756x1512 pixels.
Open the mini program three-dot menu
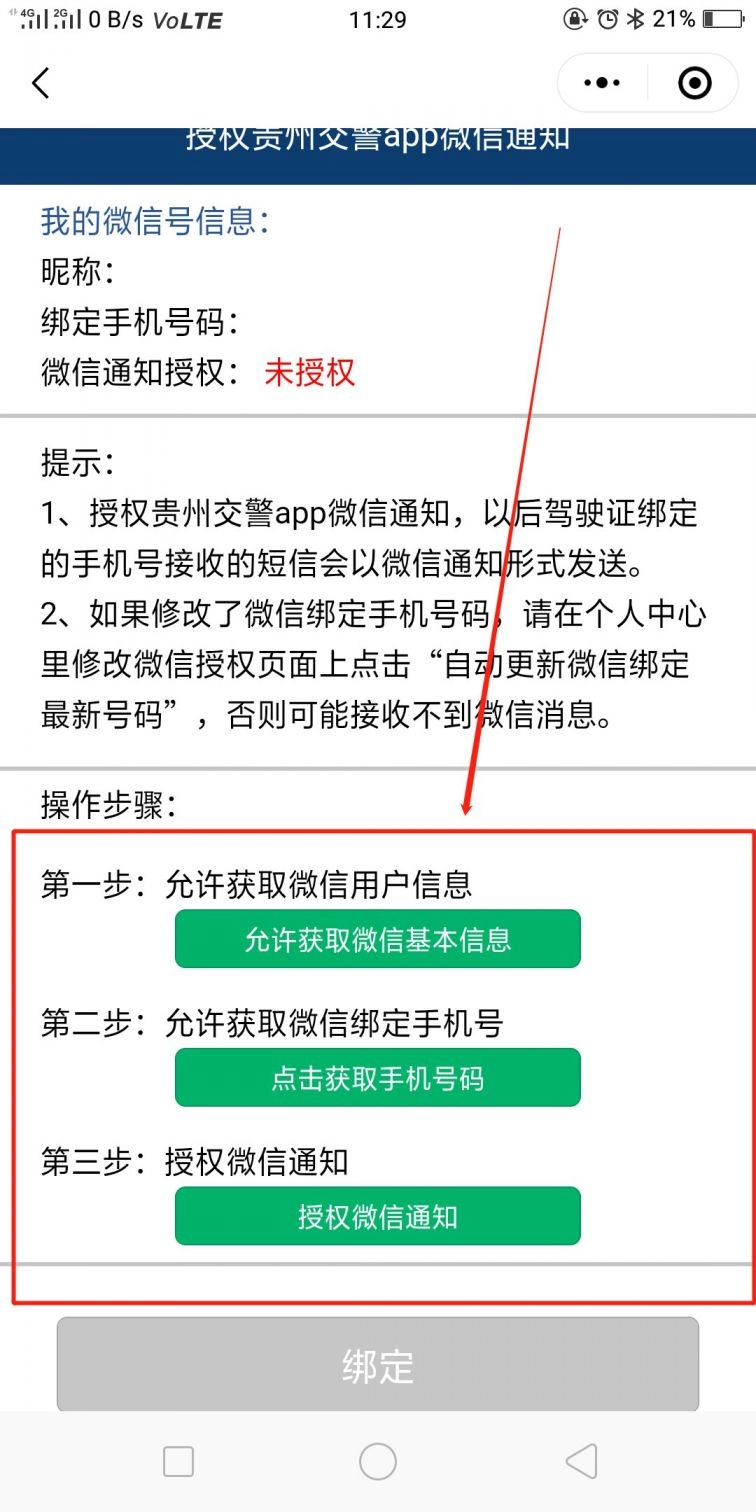tap(601, 83)
